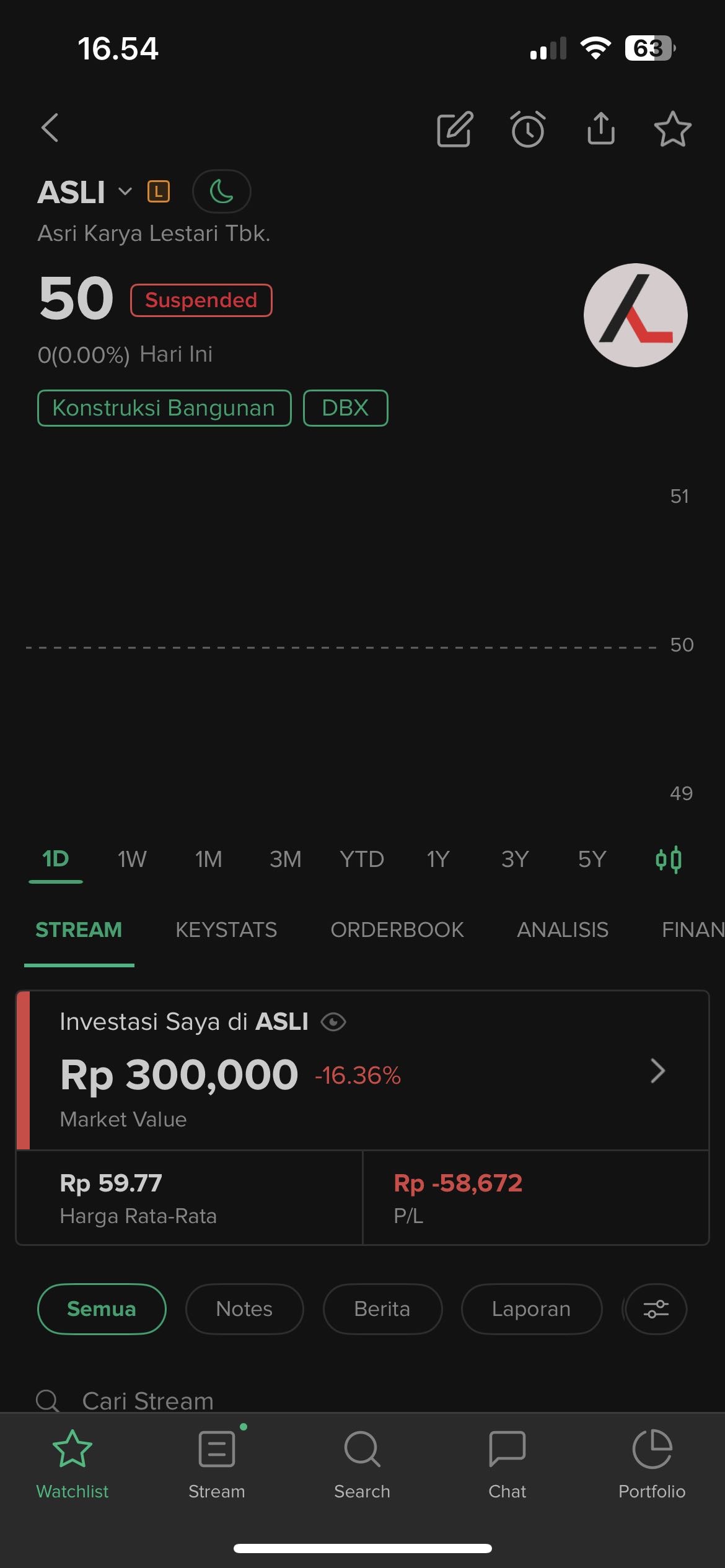Expand the ASLI ticker dropdown

[125, 191]
